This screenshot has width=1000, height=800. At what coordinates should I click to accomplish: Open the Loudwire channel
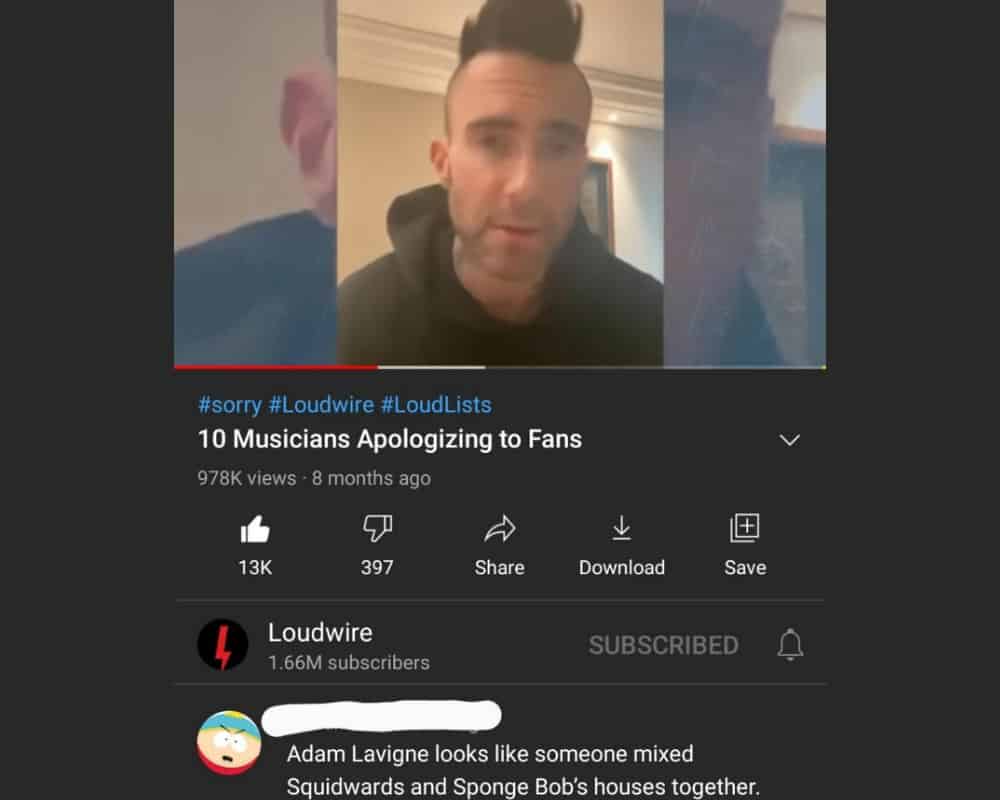[223, 645]
